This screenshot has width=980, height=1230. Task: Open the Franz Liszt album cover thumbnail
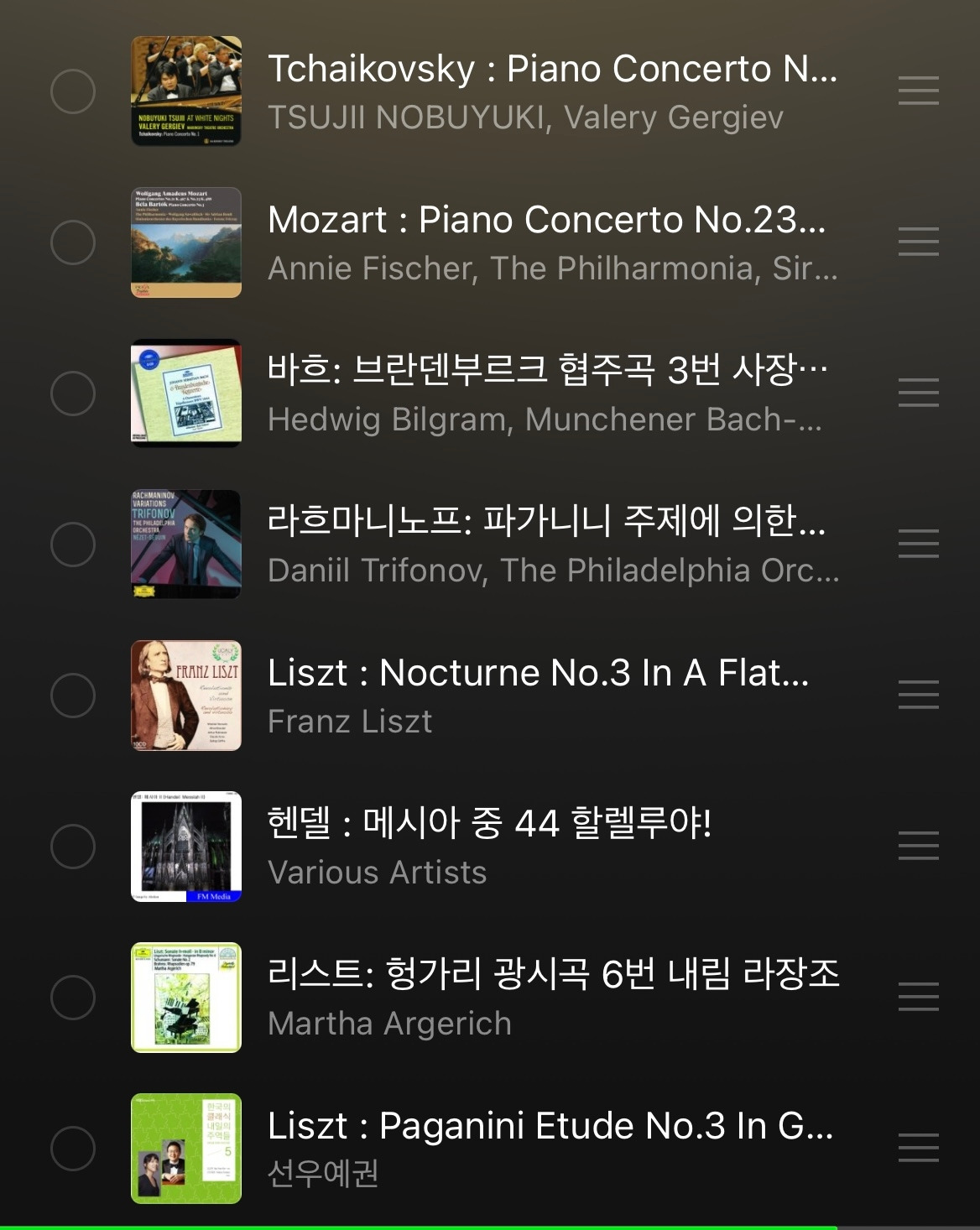(186, 695)
